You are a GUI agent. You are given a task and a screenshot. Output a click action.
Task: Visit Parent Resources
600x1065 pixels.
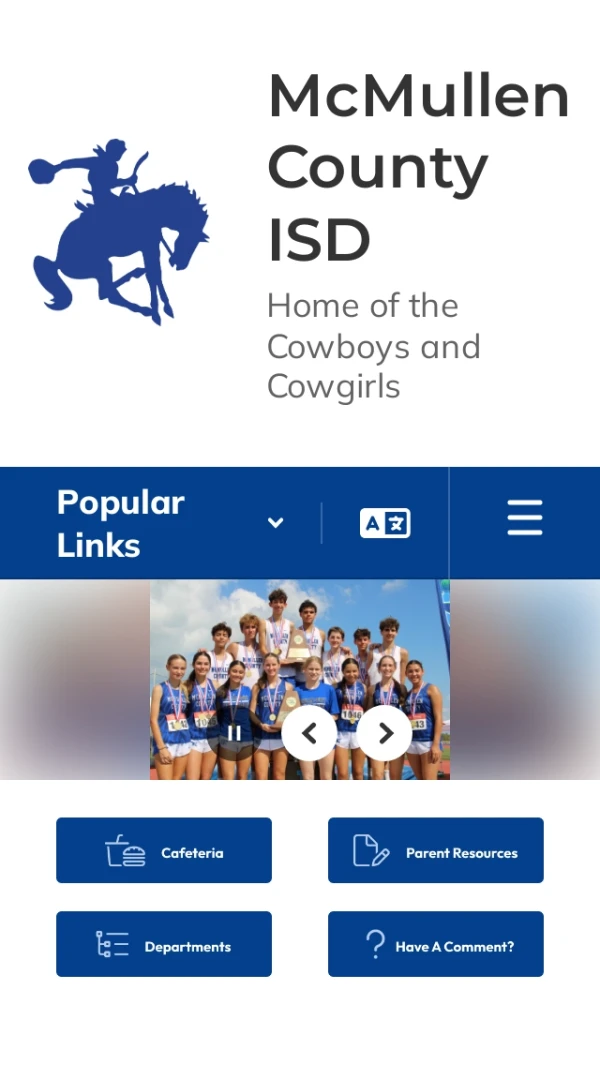[x=436, y=851]
